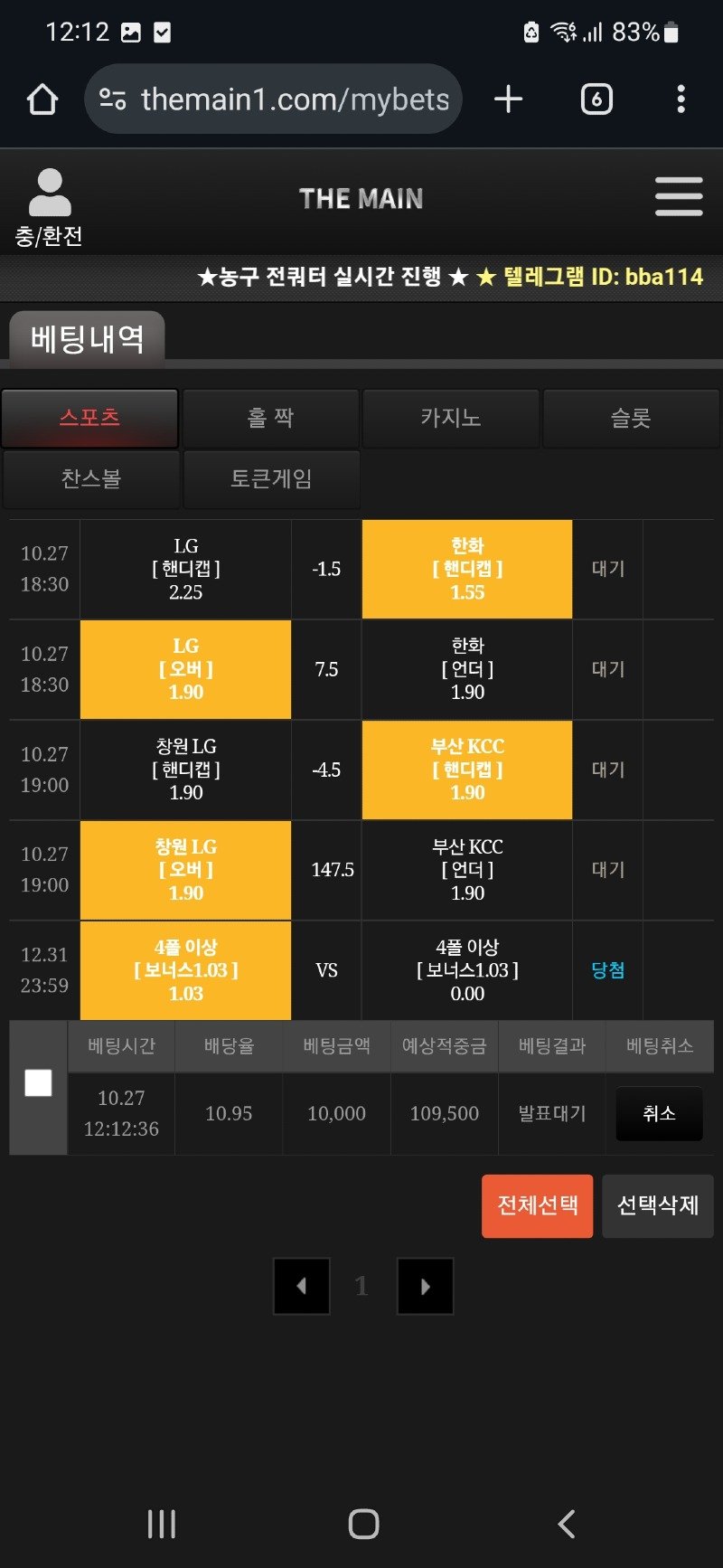Viewport: 723px width, 1568px height.
Task: Open the 충/환전 account icon
Action: 49,208
